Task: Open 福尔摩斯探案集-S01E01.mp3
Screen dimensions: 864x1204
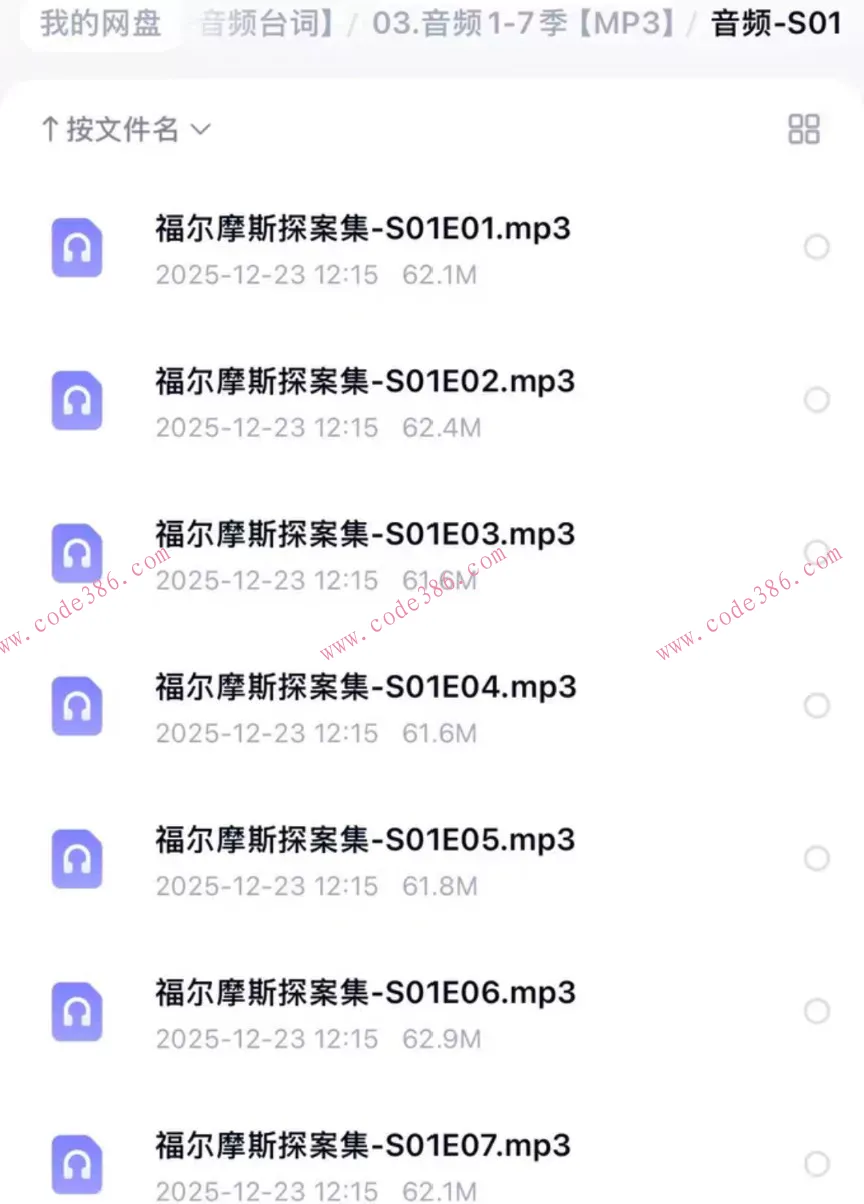Action: (x=363, y=229)
